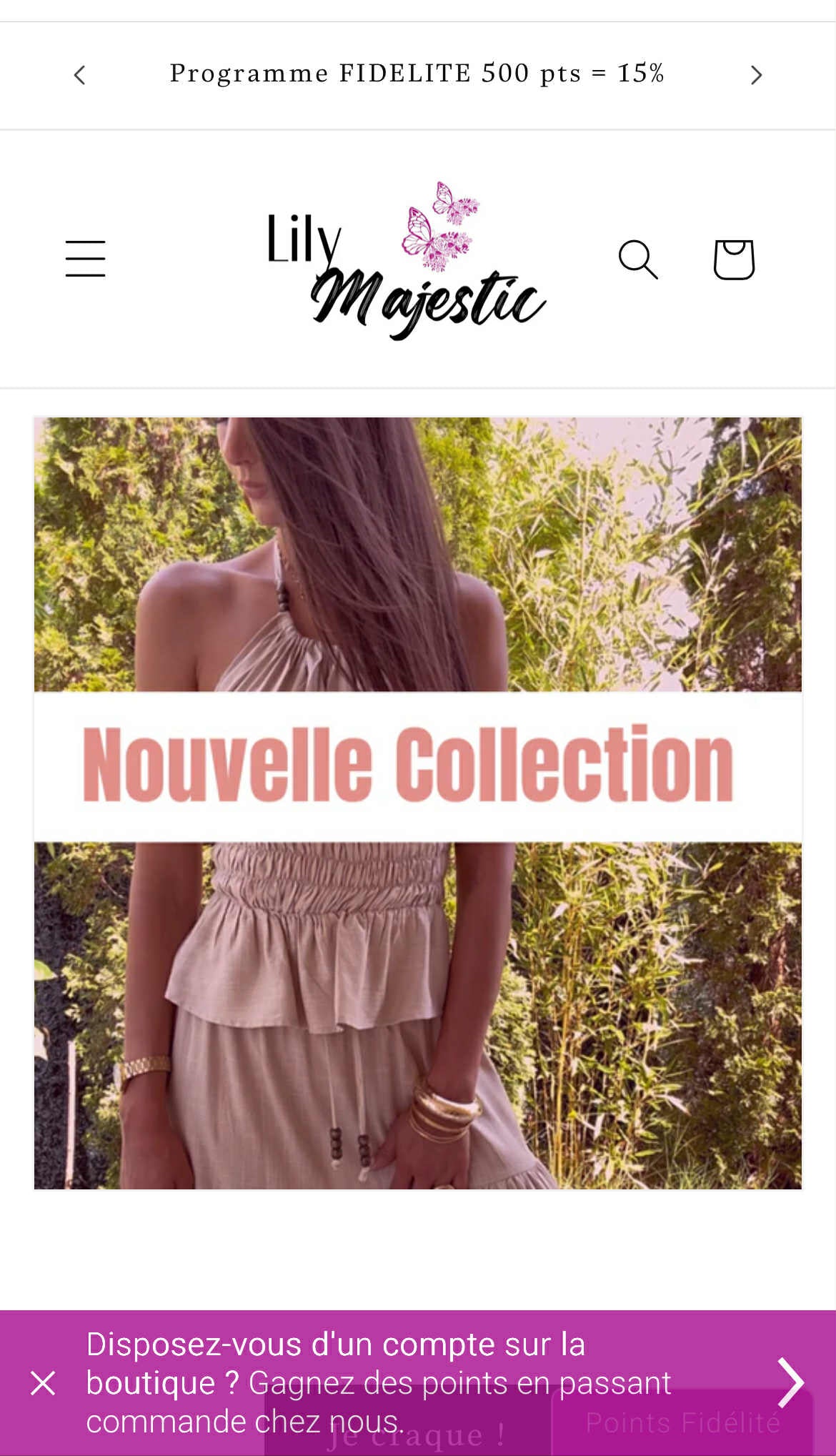Viewport: 836px width, 1456px height.
Task: Go to Lily Majestic homepage logo
Action: 407,261
